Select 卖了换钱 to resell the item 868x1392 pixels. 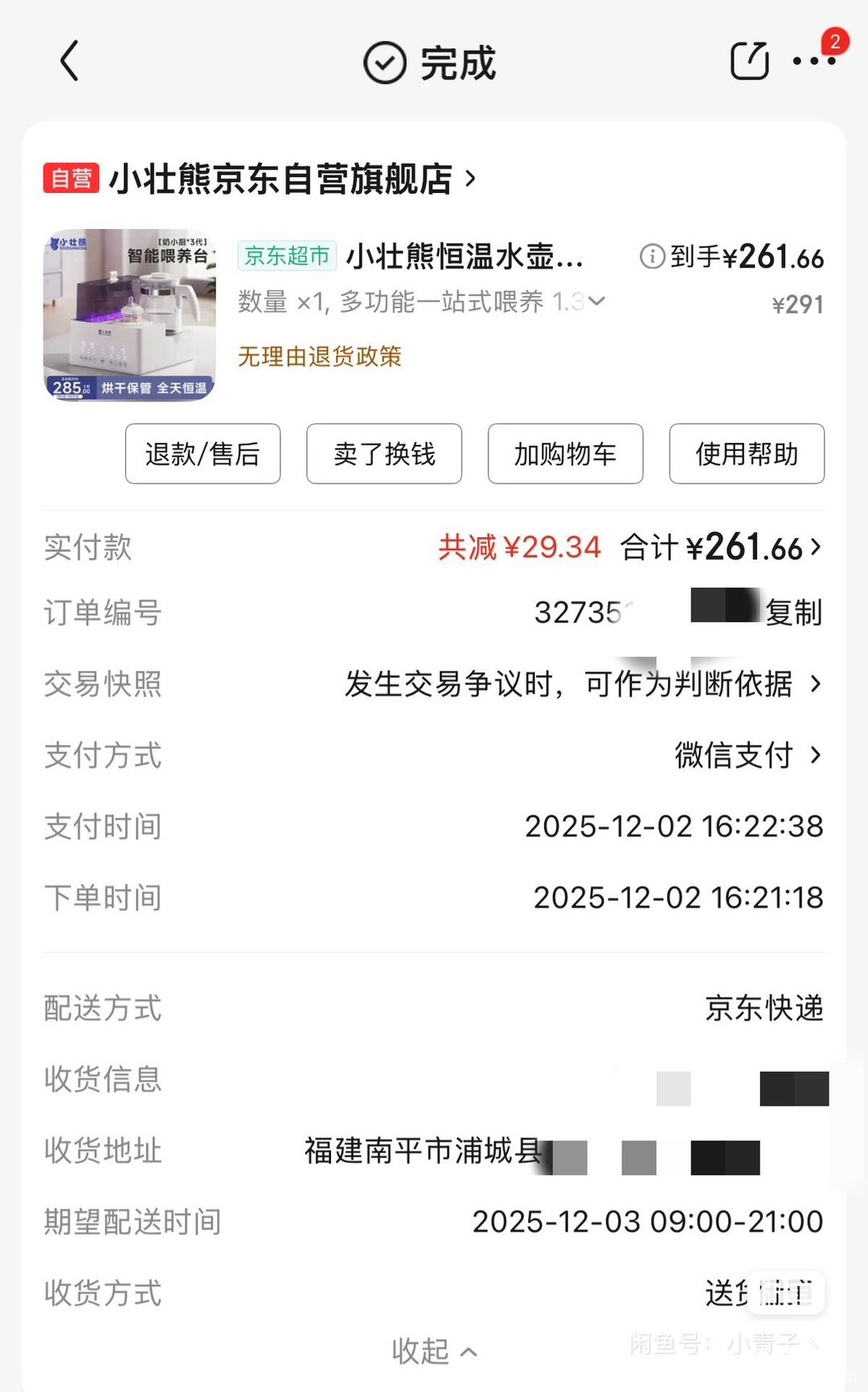coord(384,454)
